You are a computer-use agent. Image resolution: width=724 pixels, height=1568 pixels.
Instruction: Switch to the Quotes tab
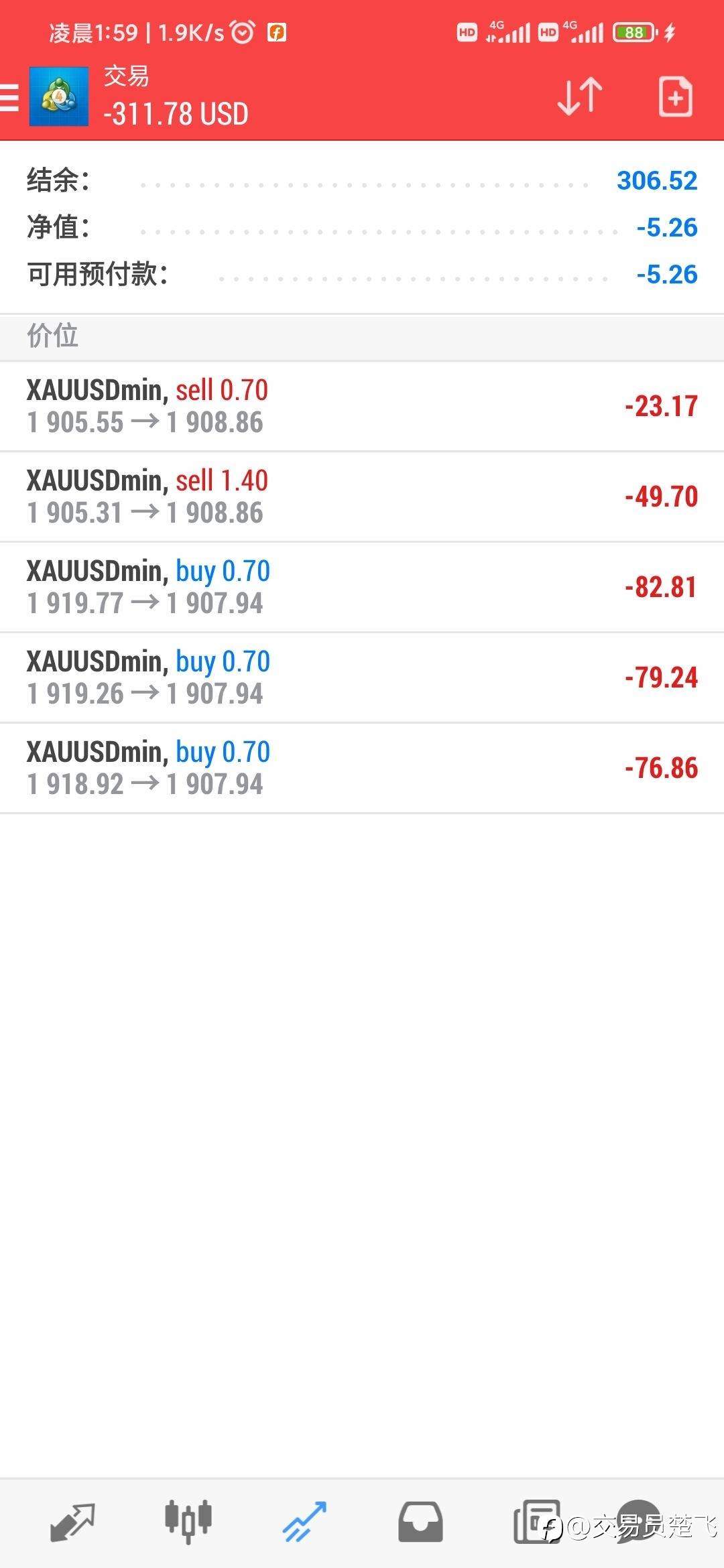pyautogui.click(x=72, y=1522)
